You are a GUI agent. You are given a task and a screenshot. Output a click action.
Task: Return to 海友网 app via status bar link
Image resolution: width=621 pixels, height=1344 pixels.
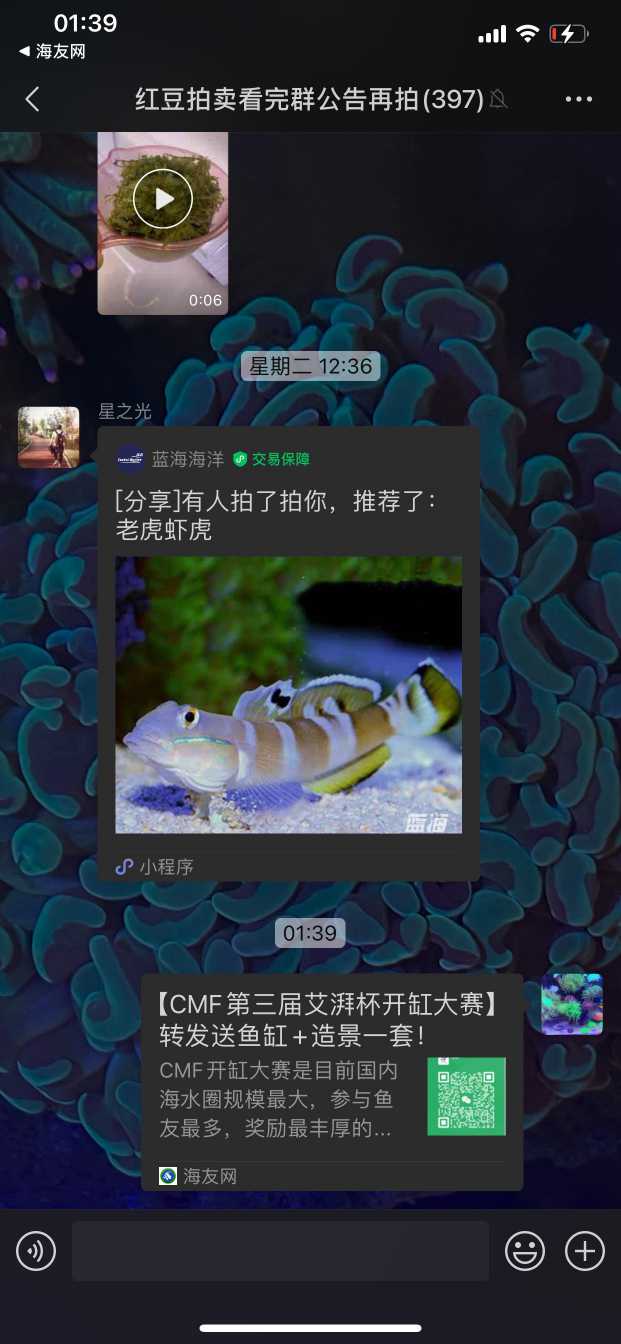coord(52,52)
